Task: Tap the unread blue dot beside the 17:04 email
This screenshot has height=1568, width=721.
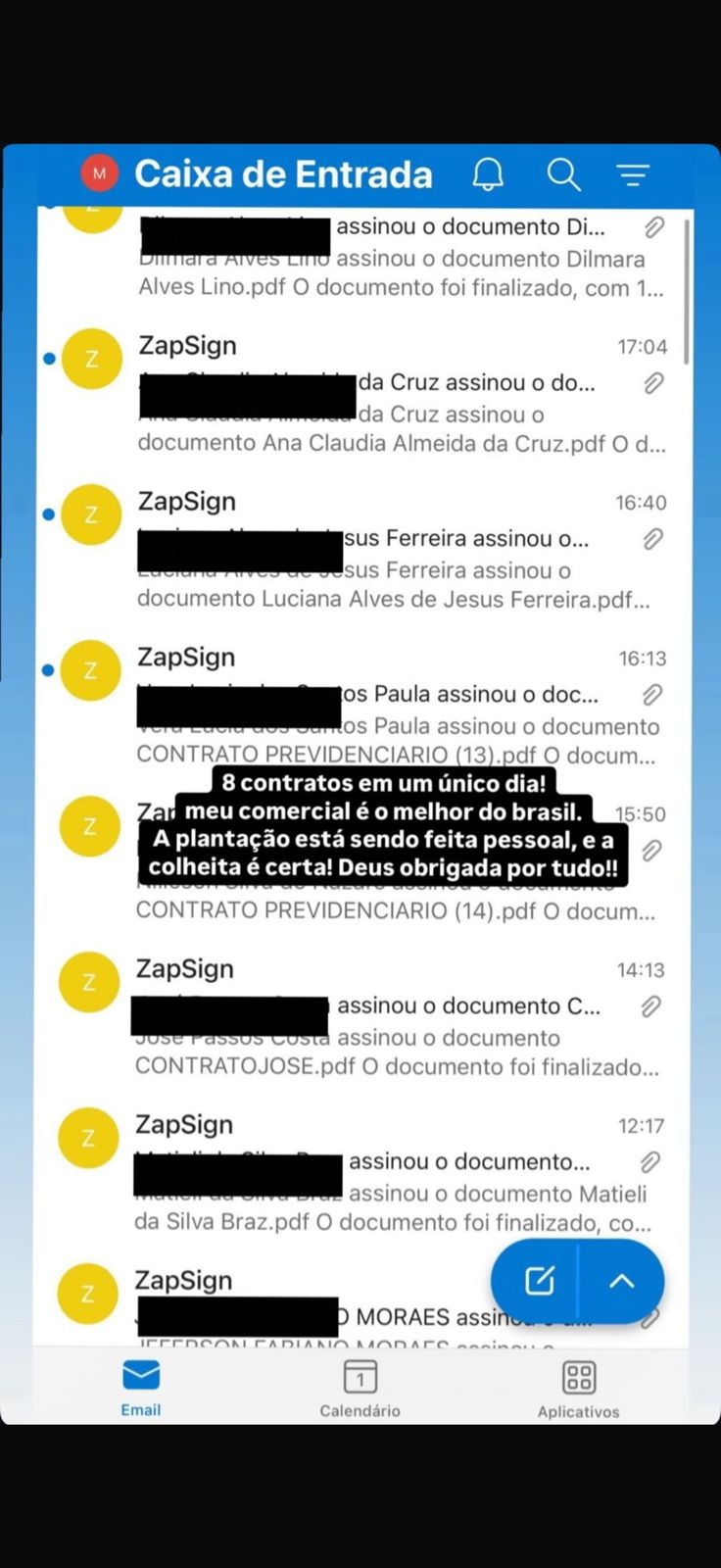Action: (48, 359)
